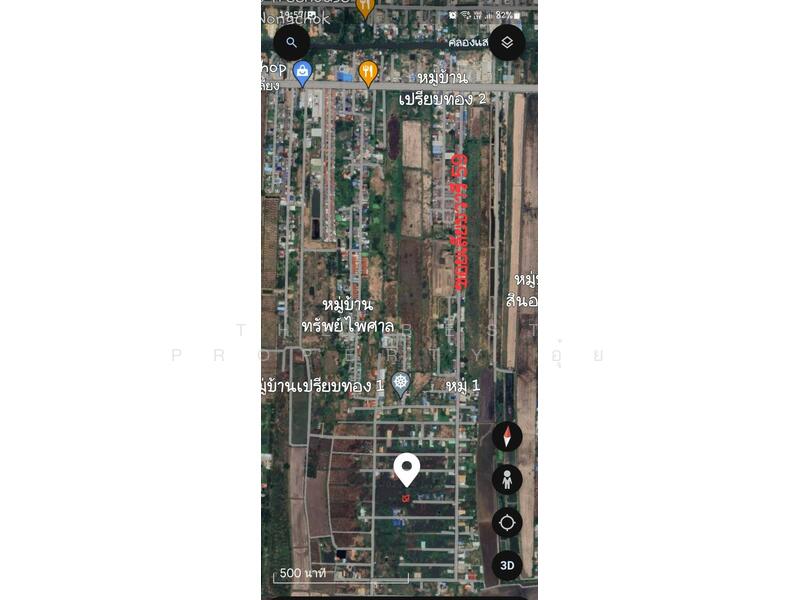The image size is (800, 600).
Task: Enter Street View with the pegman button
Action: coord(507,479)
